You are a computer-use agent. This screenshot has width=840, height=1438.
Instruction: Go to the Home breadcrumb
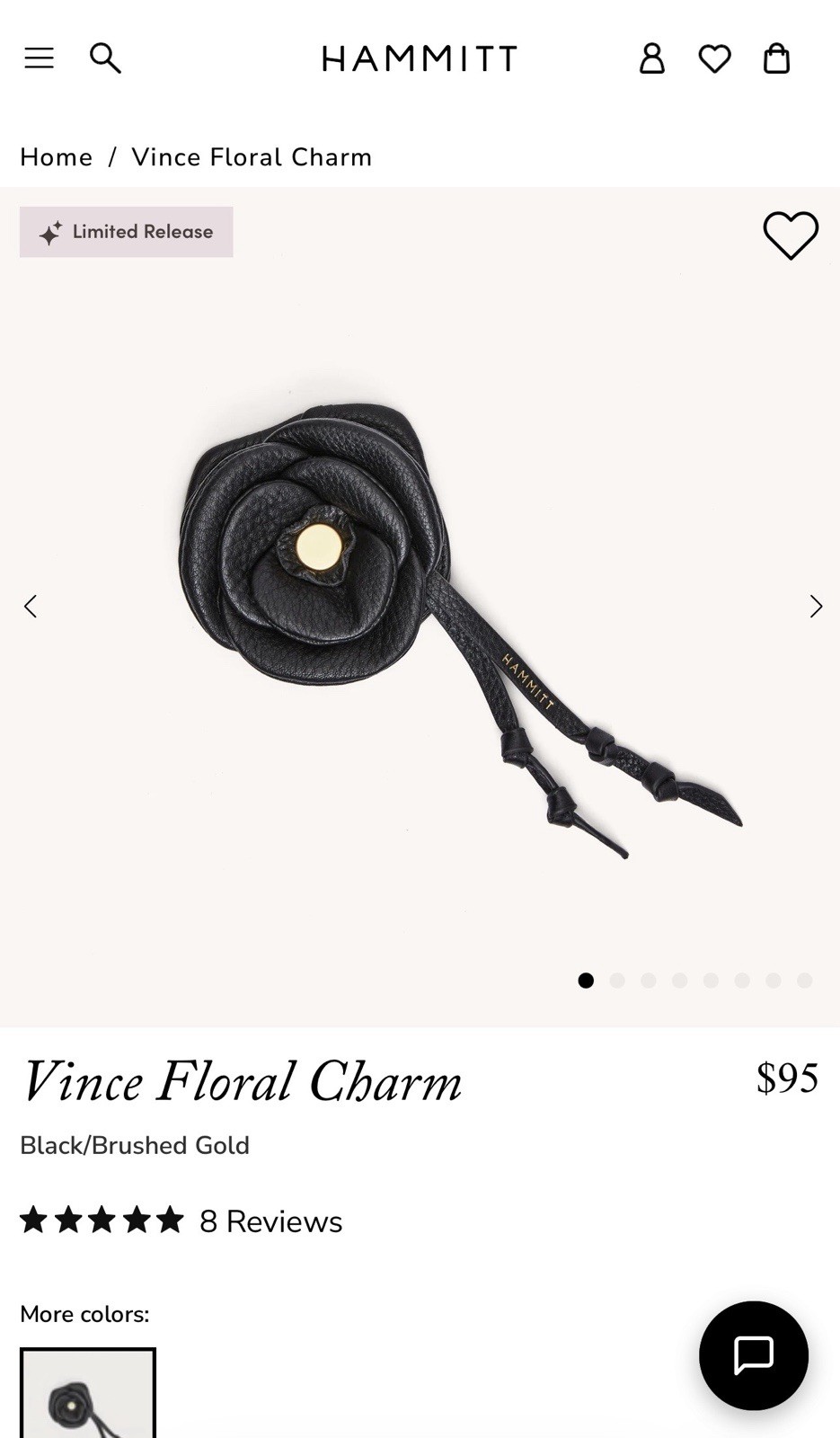(57, 157)
